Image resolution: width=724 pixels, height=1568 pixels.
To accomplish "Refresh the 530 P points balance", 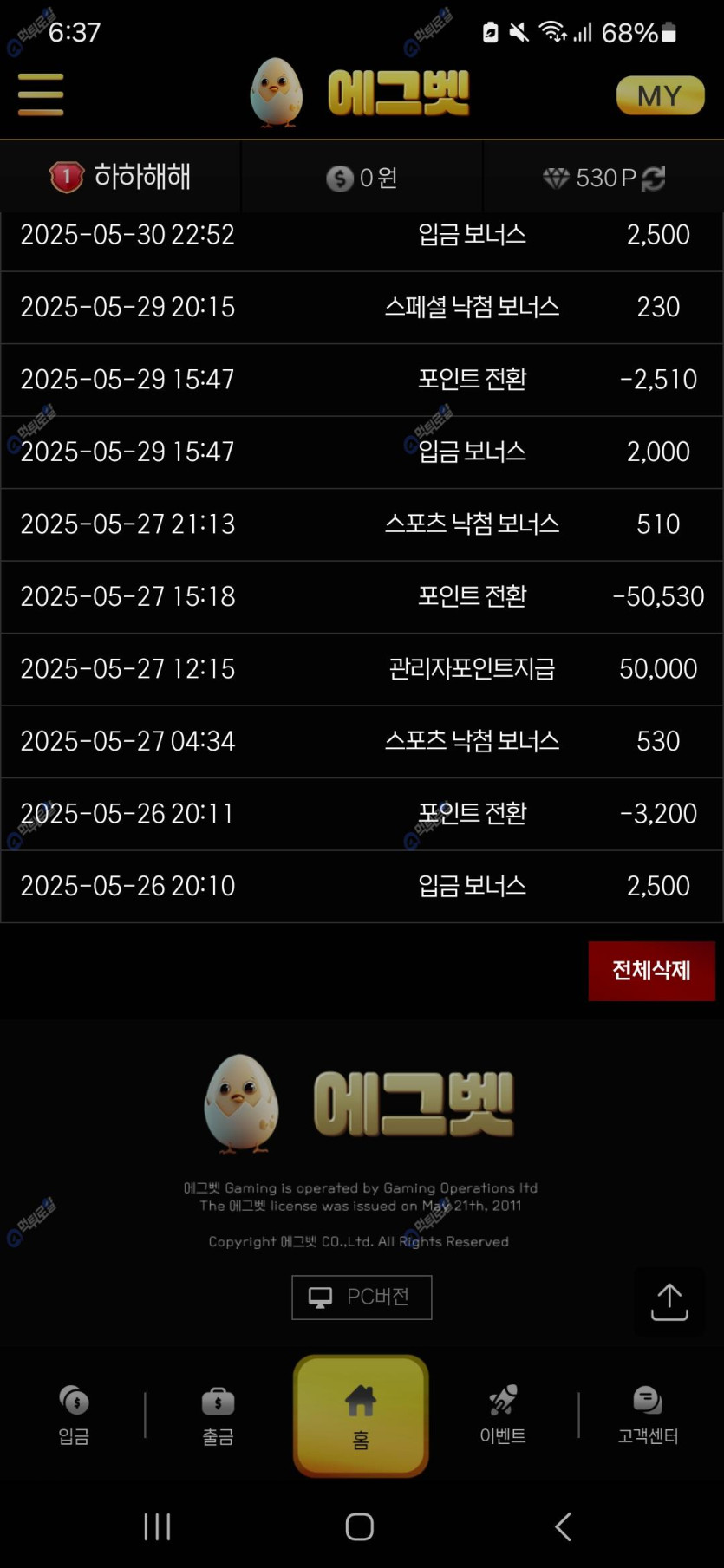I will coord(654,179).
